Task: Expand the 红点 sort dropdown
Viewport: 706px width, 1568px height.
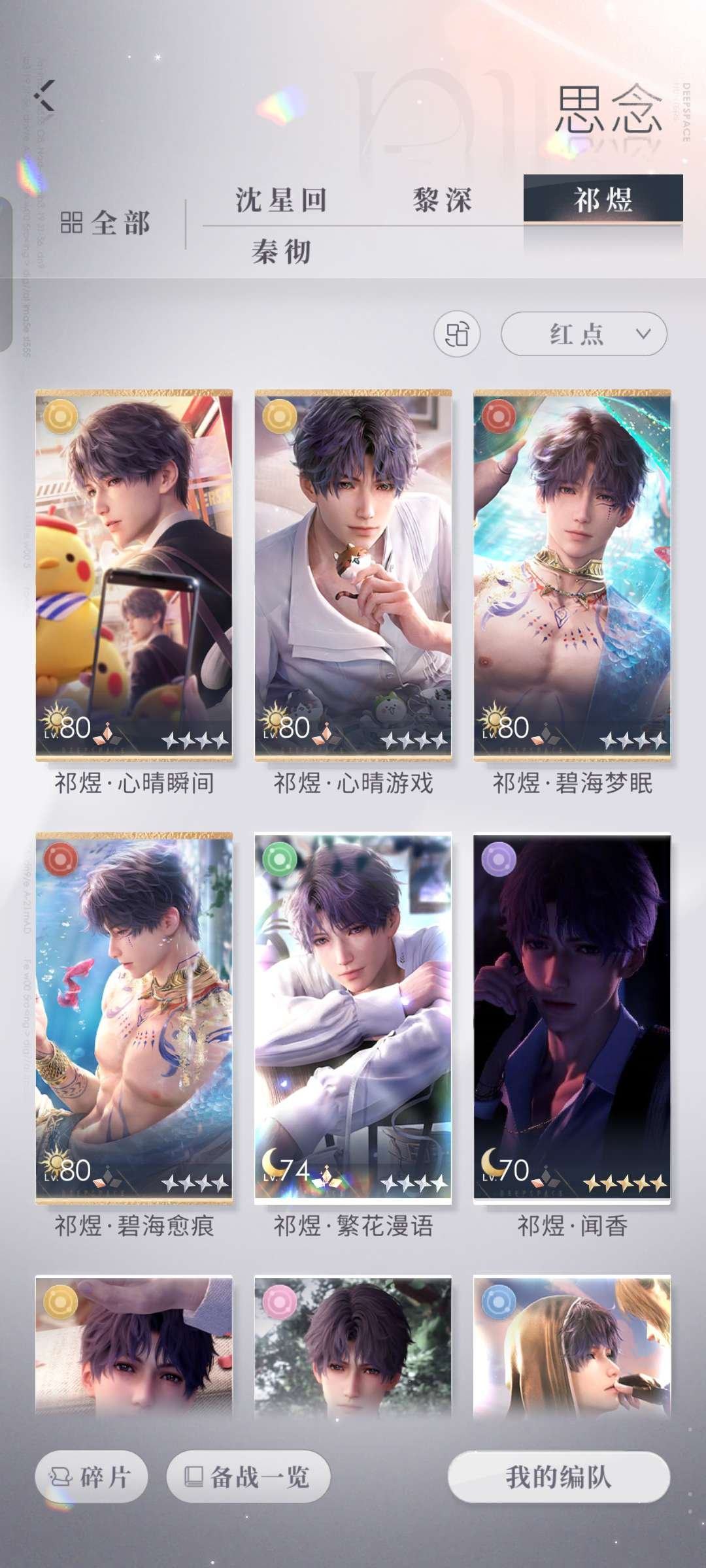Action: click(583, 335)
